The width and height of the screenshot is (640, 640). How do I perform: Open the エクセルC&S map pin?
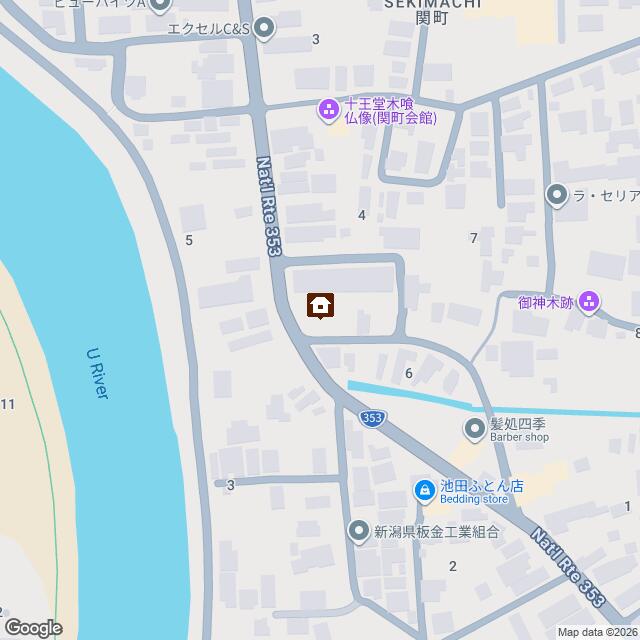(x=264, y=29)
